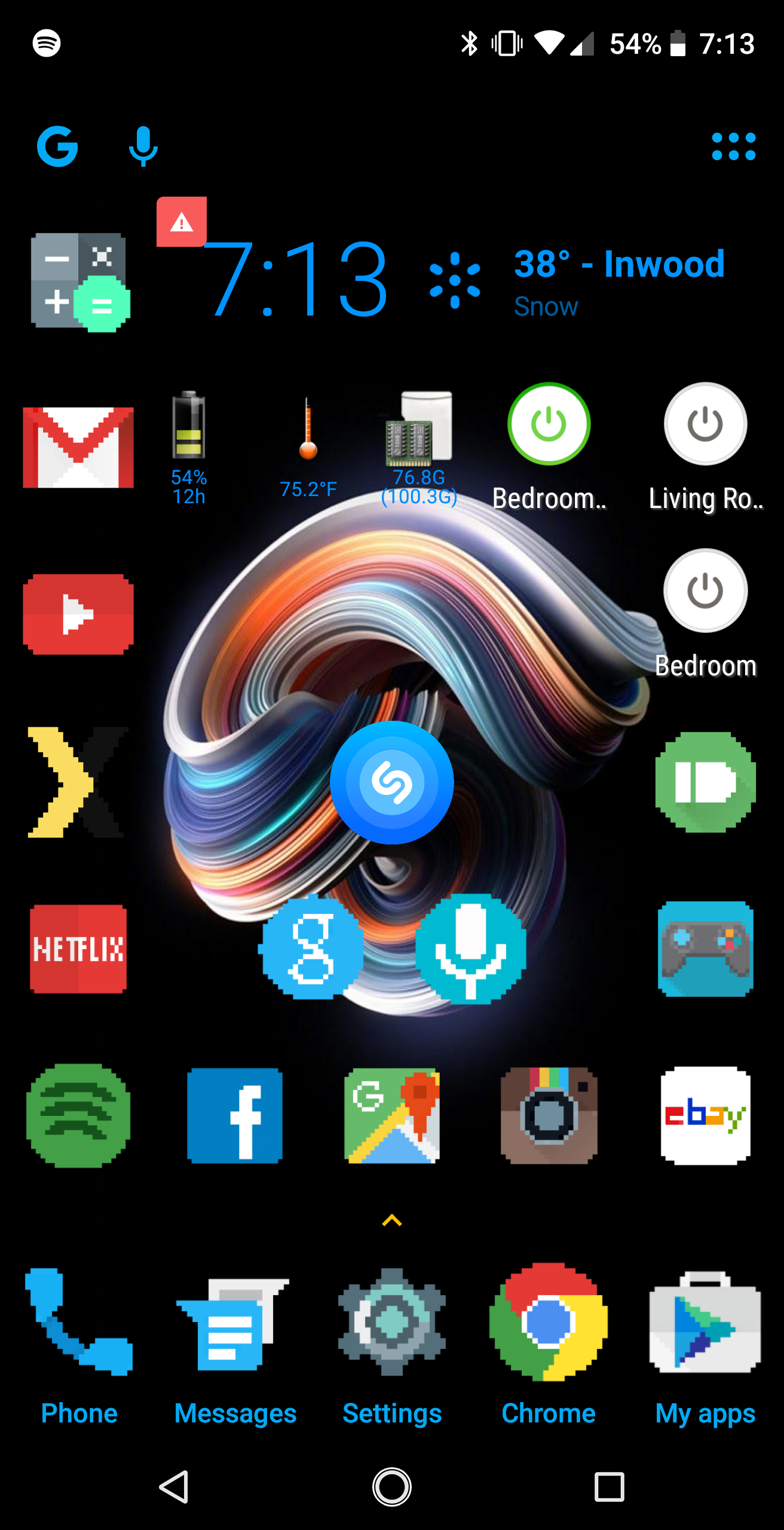Open Google Maps
This screenshot has height=1530, width=784.
[x=392, y=1115]
